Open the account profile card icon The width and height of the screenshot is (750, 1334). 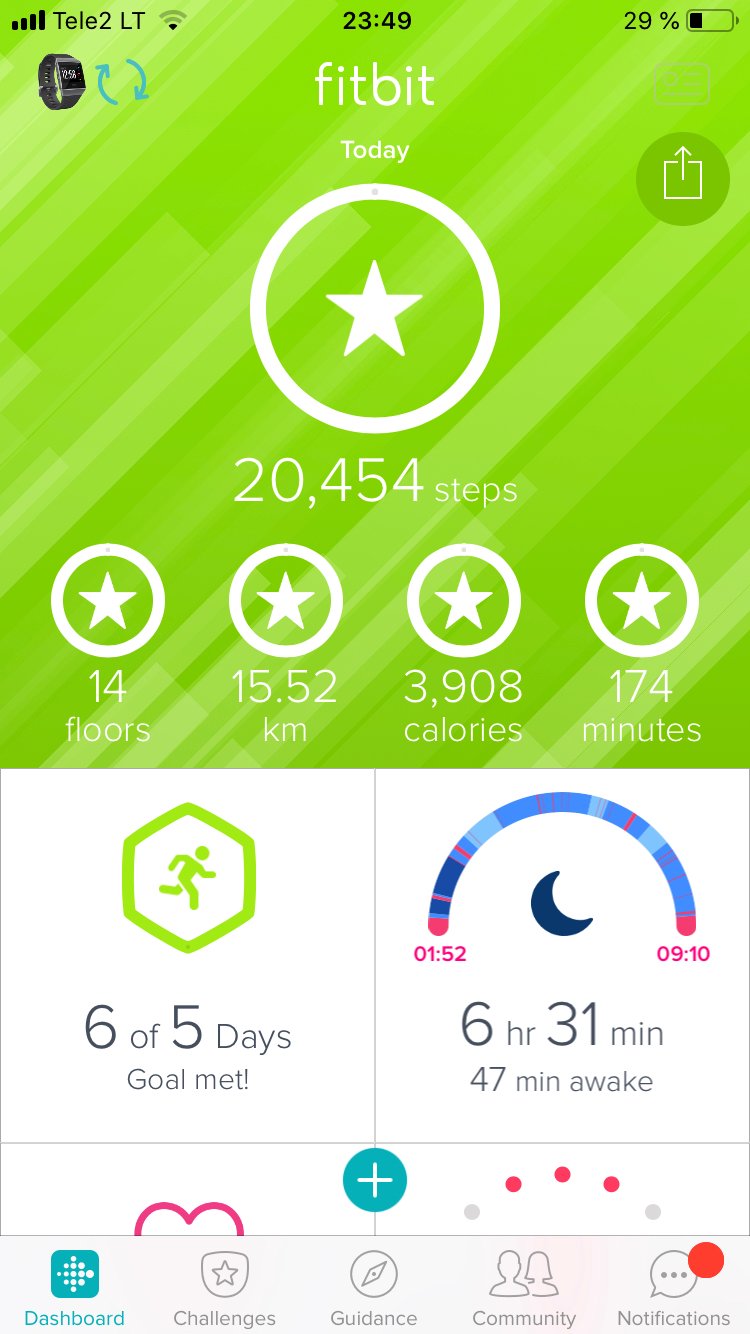(682, 84)
